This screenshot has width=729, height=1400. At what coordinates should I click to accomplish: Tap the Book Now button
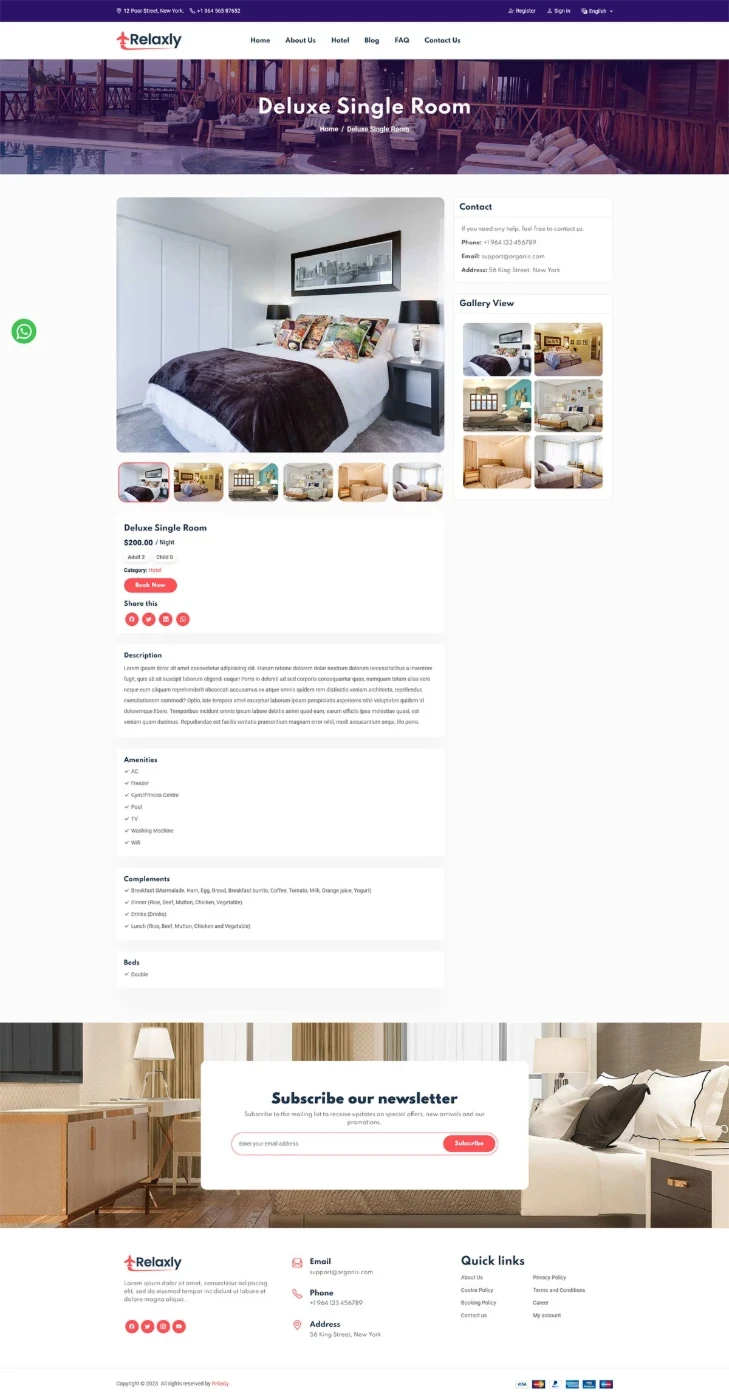tap(150, 585)
